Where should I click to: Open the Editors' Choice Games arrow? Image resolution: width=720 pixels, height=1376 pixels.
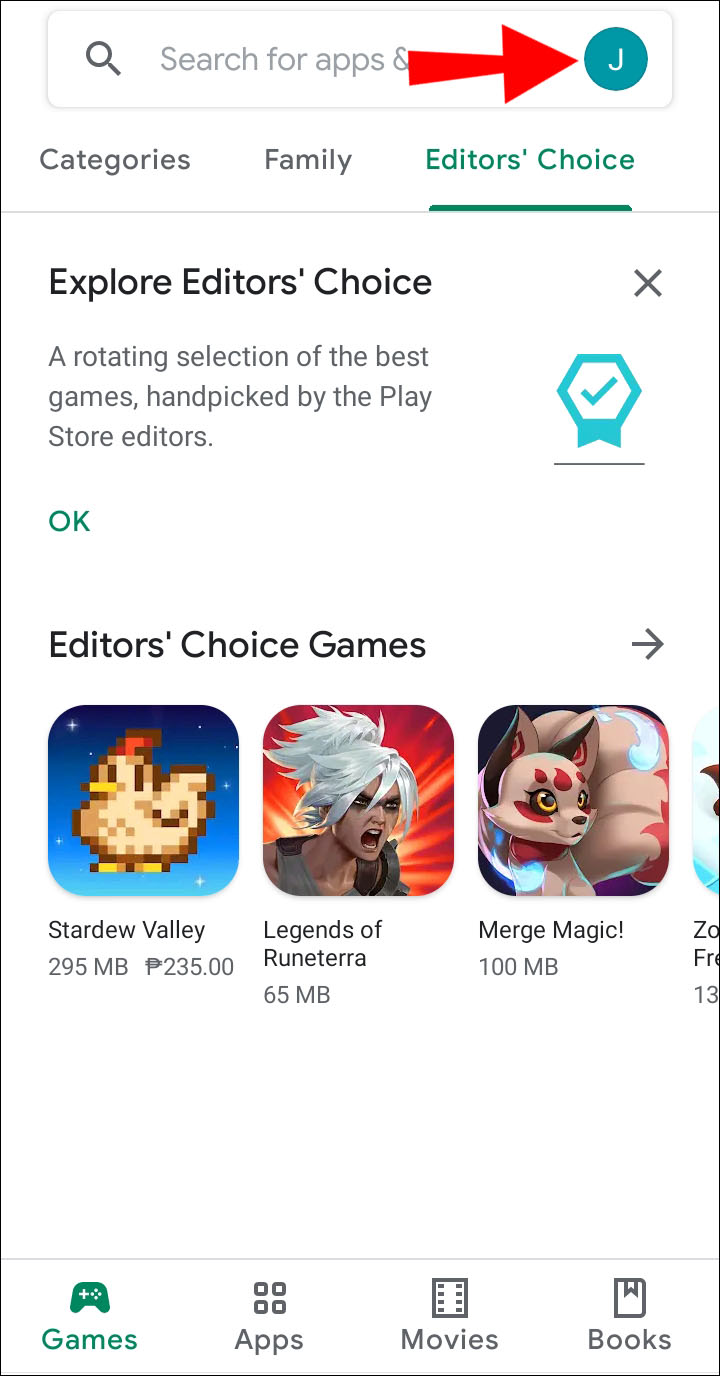pos(648,645)
